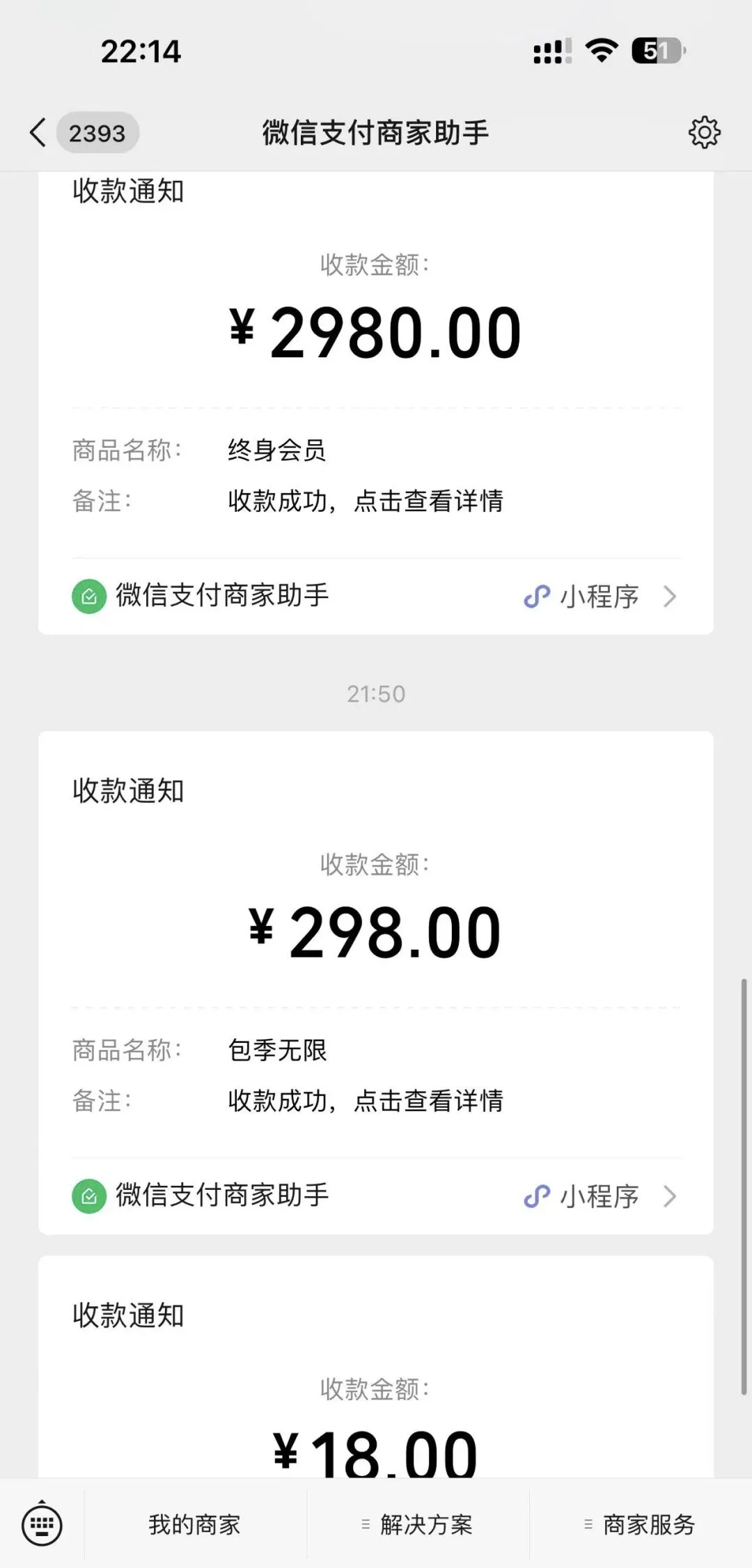This screenshot has width=752, height=1568.
Task: Select the keyboard icon in the bottom bar
Action: click(42, 1525)
